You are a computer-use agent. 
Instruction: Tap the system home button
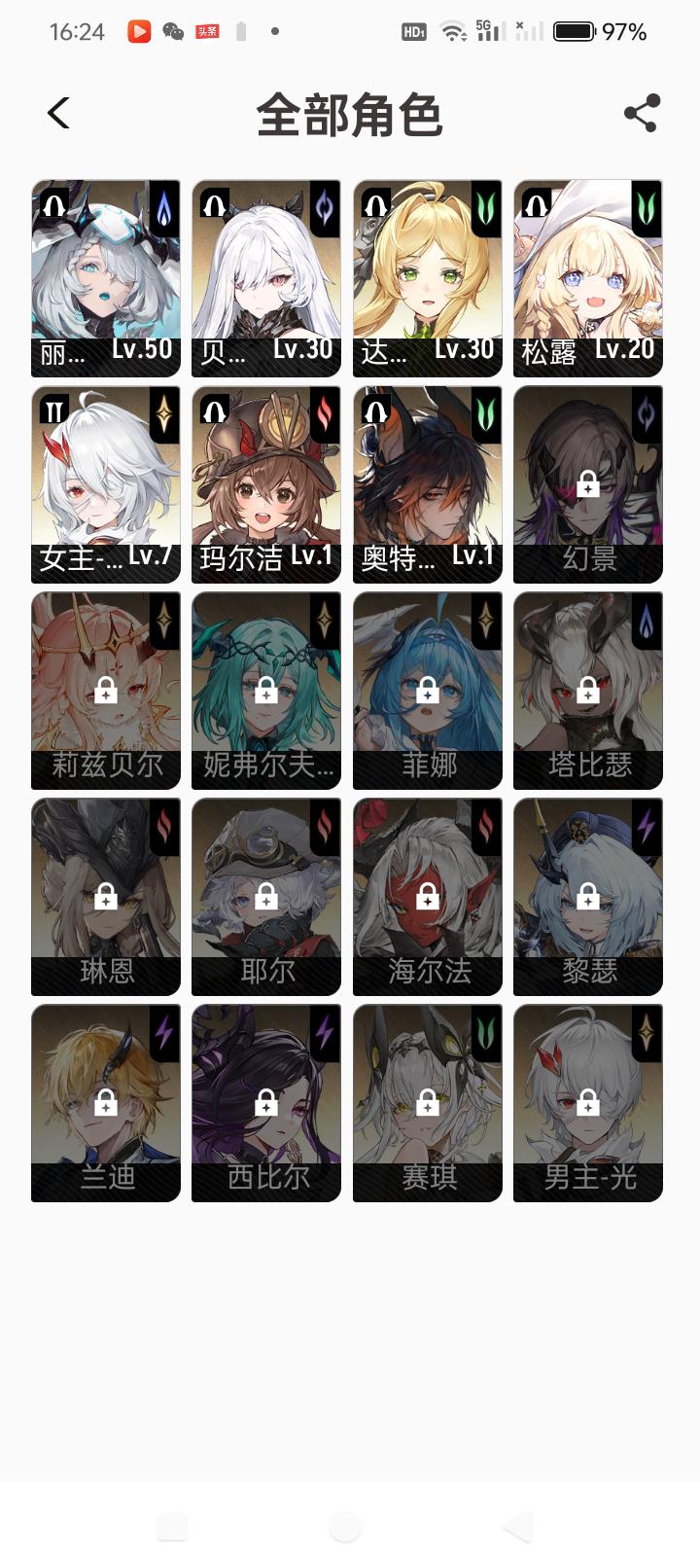(x=345, y=1526)
